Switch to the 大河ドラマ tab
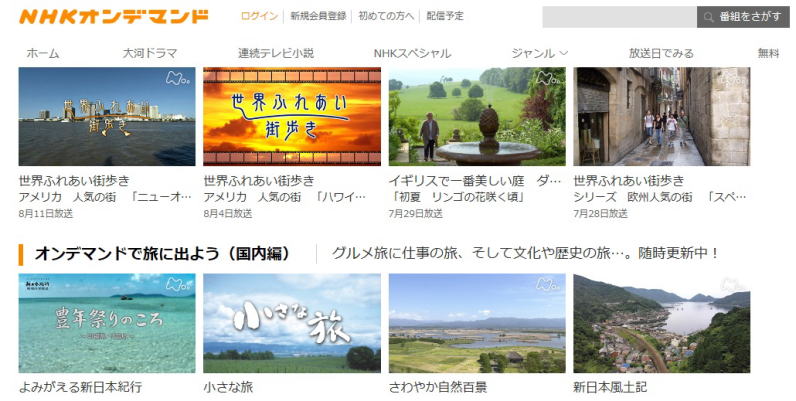Image resolution: width=796 pixels, height=401 pixels. click(150, 53)
